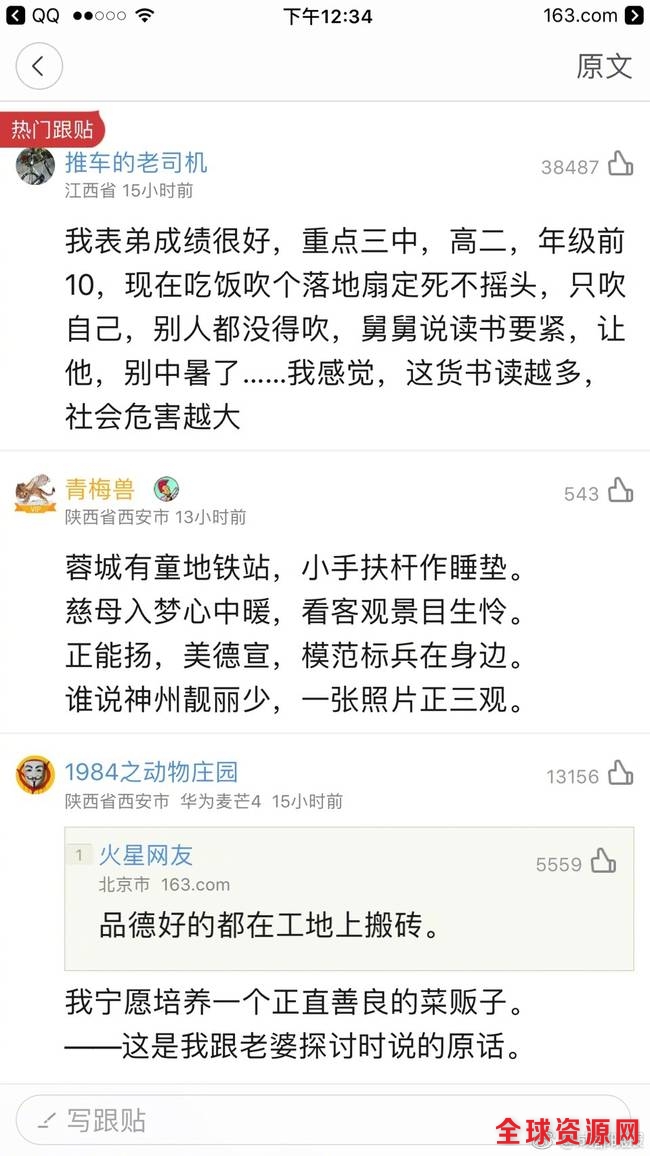The image size is (650, 1156).
Task: Like the comment by 青梅兽
Action: tap(621, 491)
